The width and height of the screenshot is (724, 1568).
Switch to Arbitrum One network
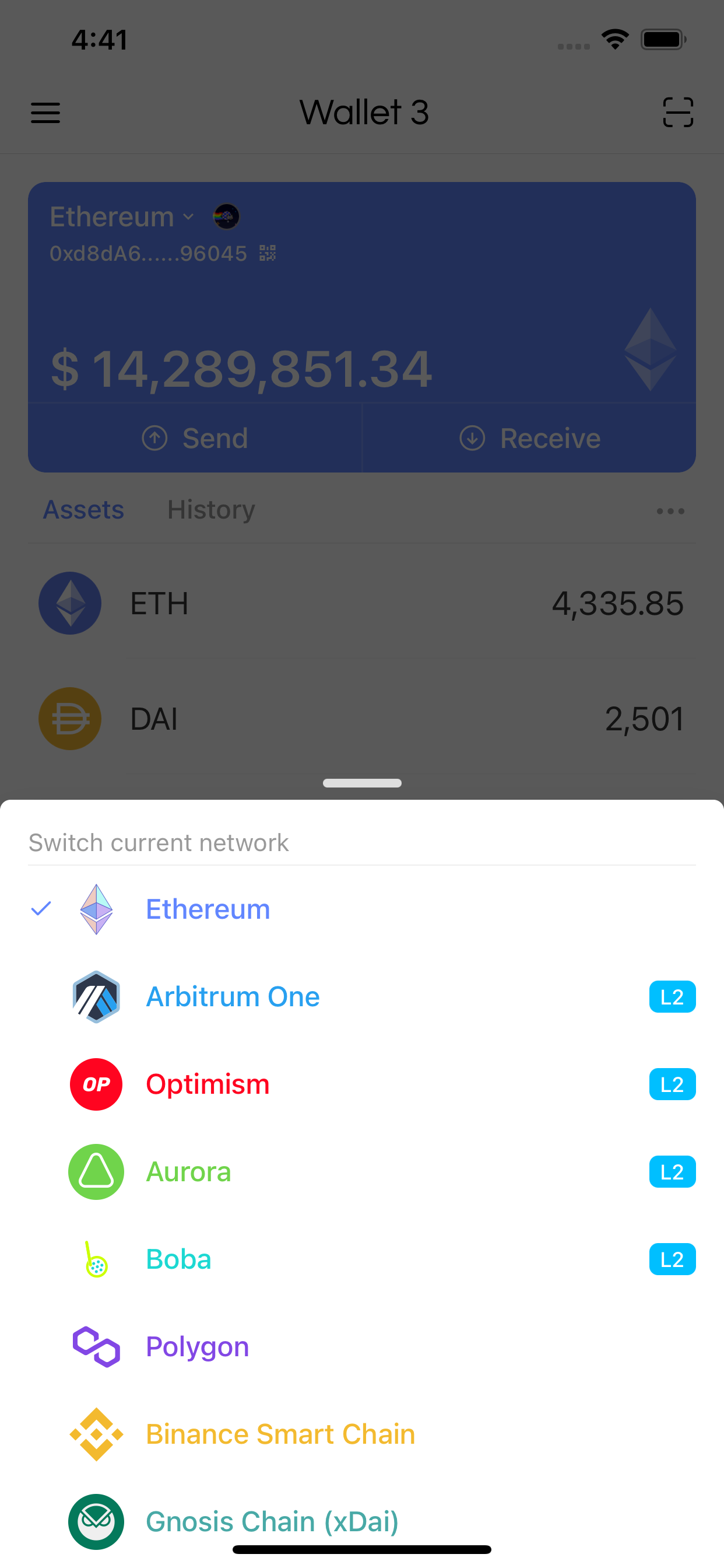coord(233,997)
